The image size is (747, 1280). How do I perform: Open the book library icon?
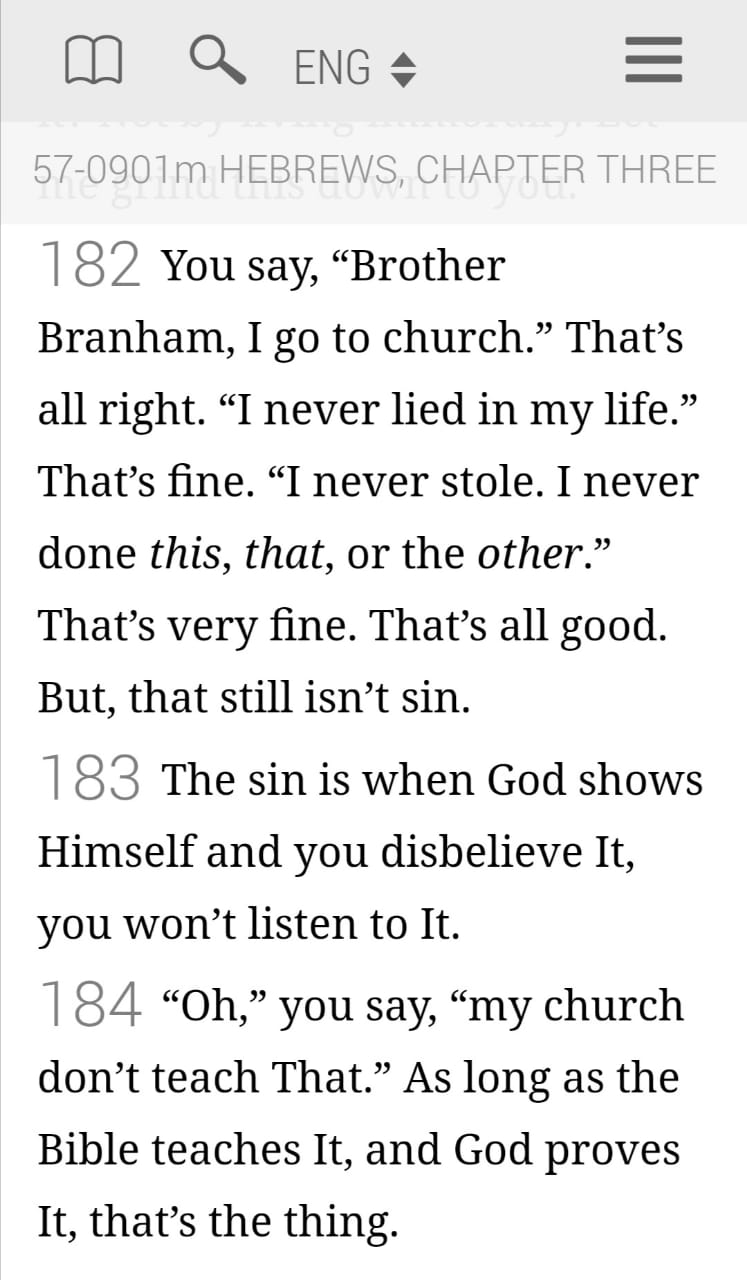93,62
